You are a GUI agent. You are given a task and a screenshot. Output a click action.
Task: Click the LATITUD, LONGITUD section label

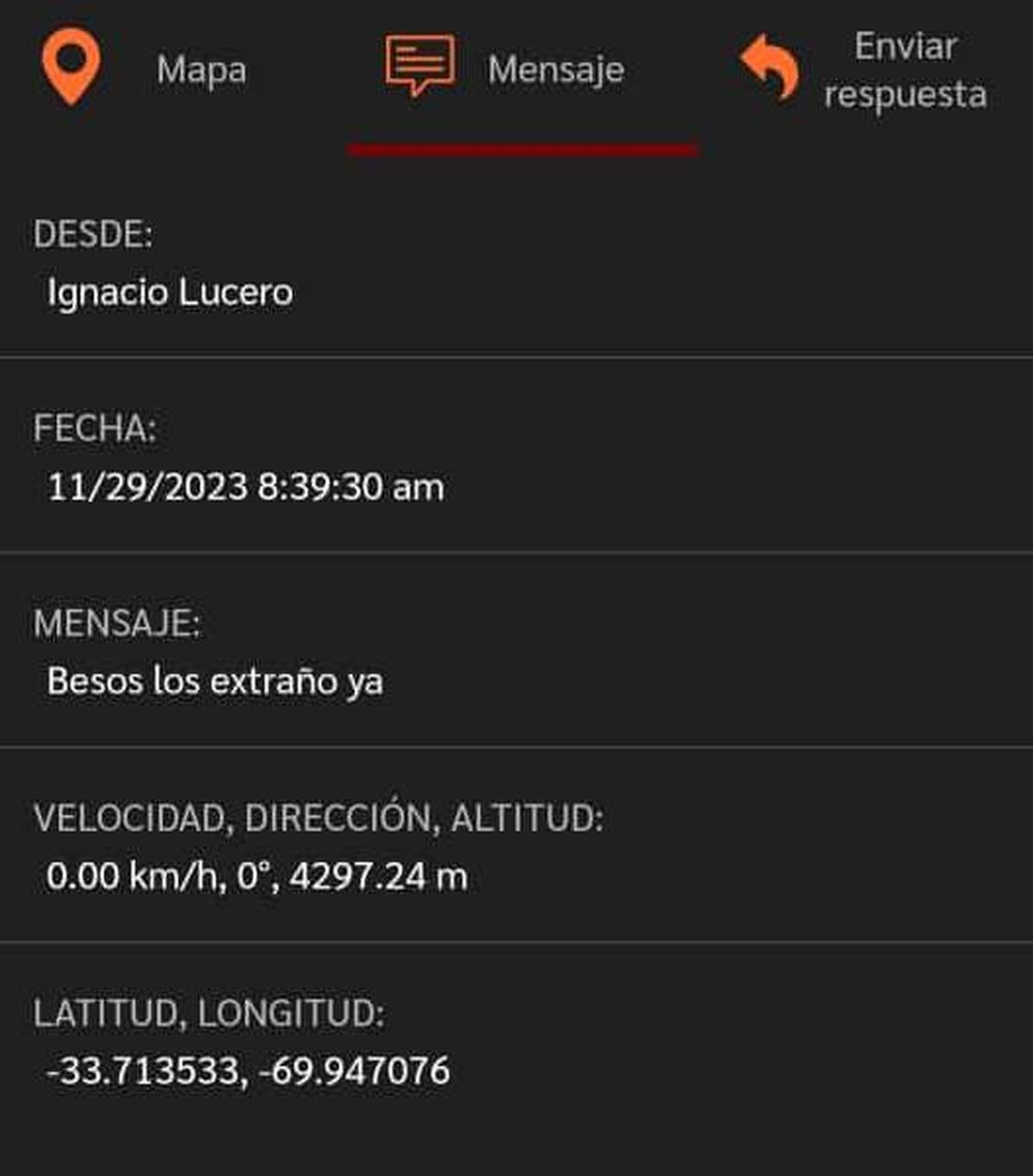click(x=211, y=1013)
